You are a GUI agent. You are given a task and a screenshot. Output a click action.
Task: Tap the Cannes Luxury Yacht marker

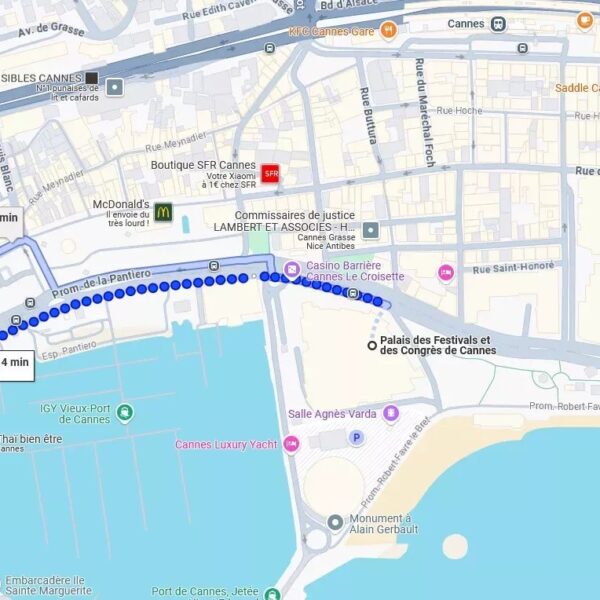(x=291, y=444)
